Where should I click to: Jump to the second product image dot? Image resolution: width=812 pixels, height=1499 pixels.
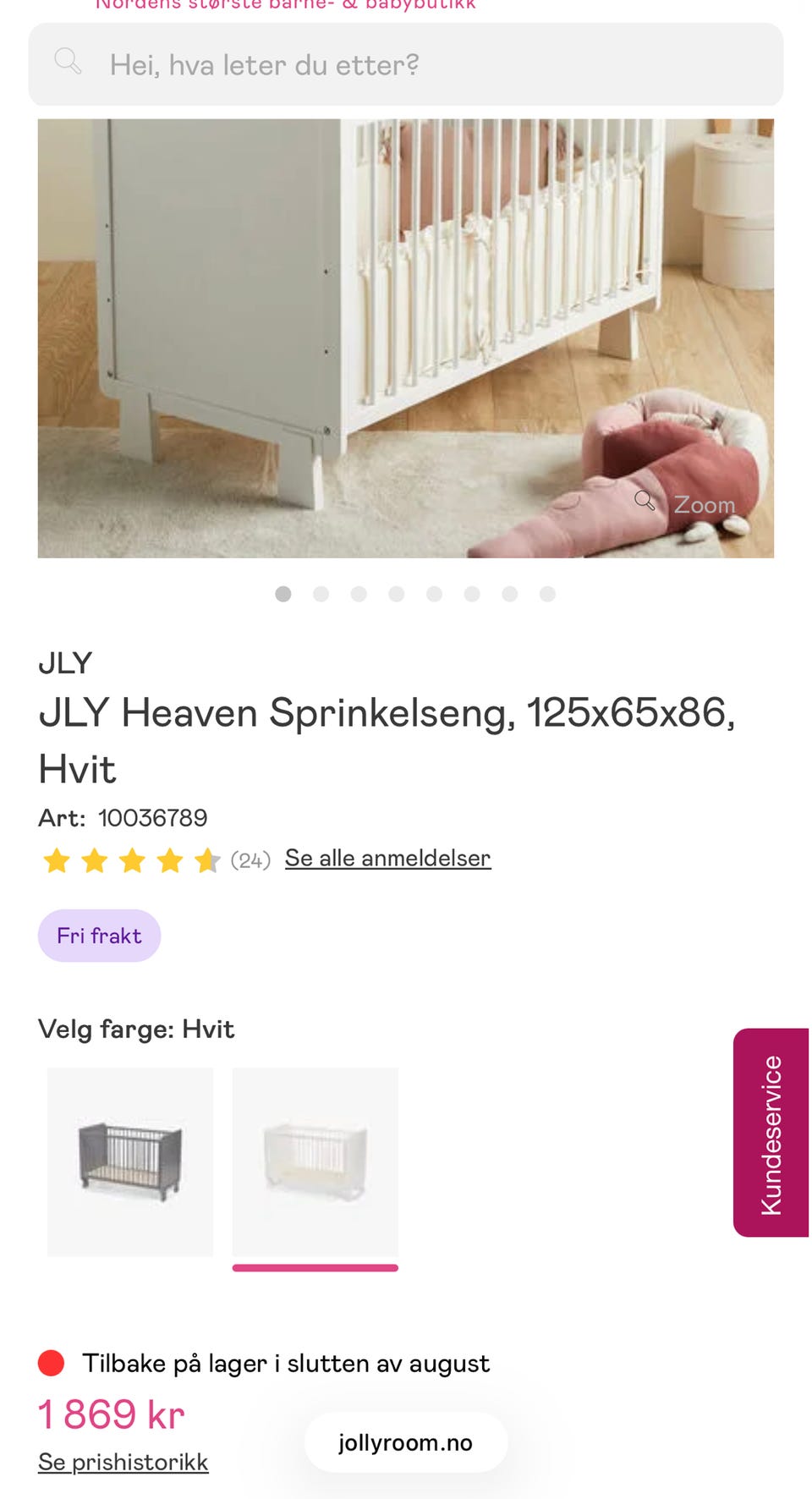point(321,594)
